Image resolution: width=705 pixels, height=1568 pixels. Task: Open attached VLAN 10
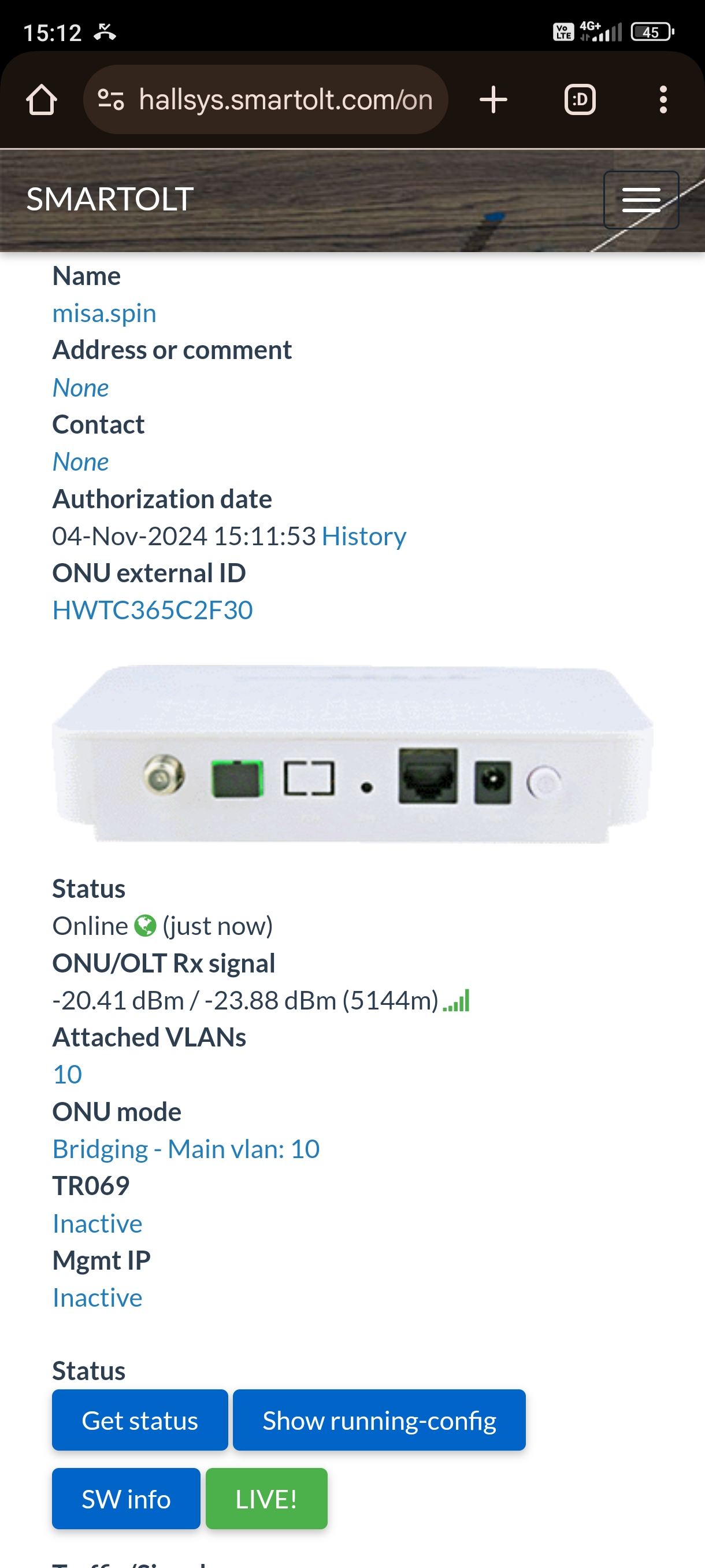point(68,1075)
